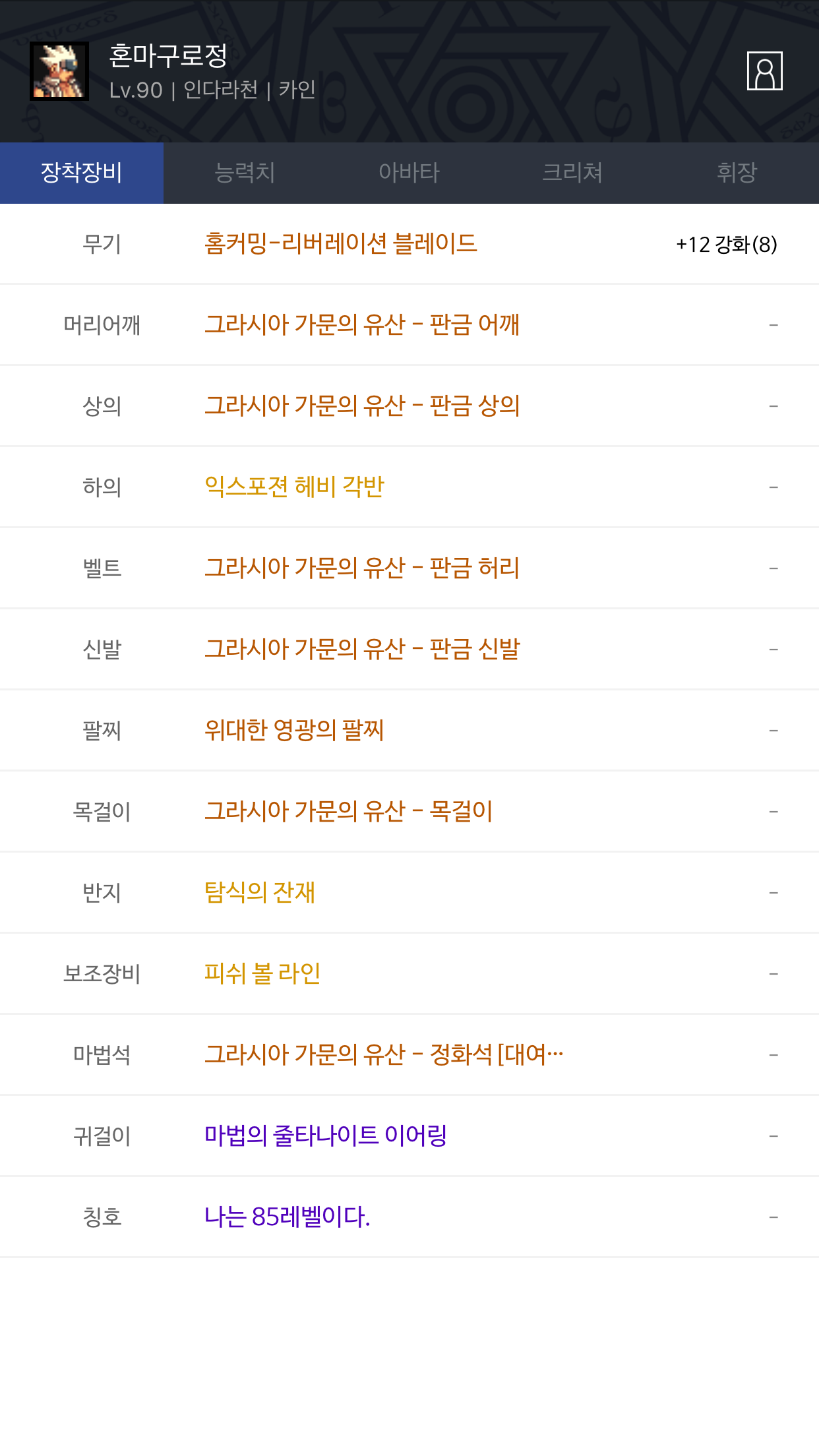View the 판금 어깨 shoulder item
This screenshot has height=1456, width=819.
pos(362,325)
